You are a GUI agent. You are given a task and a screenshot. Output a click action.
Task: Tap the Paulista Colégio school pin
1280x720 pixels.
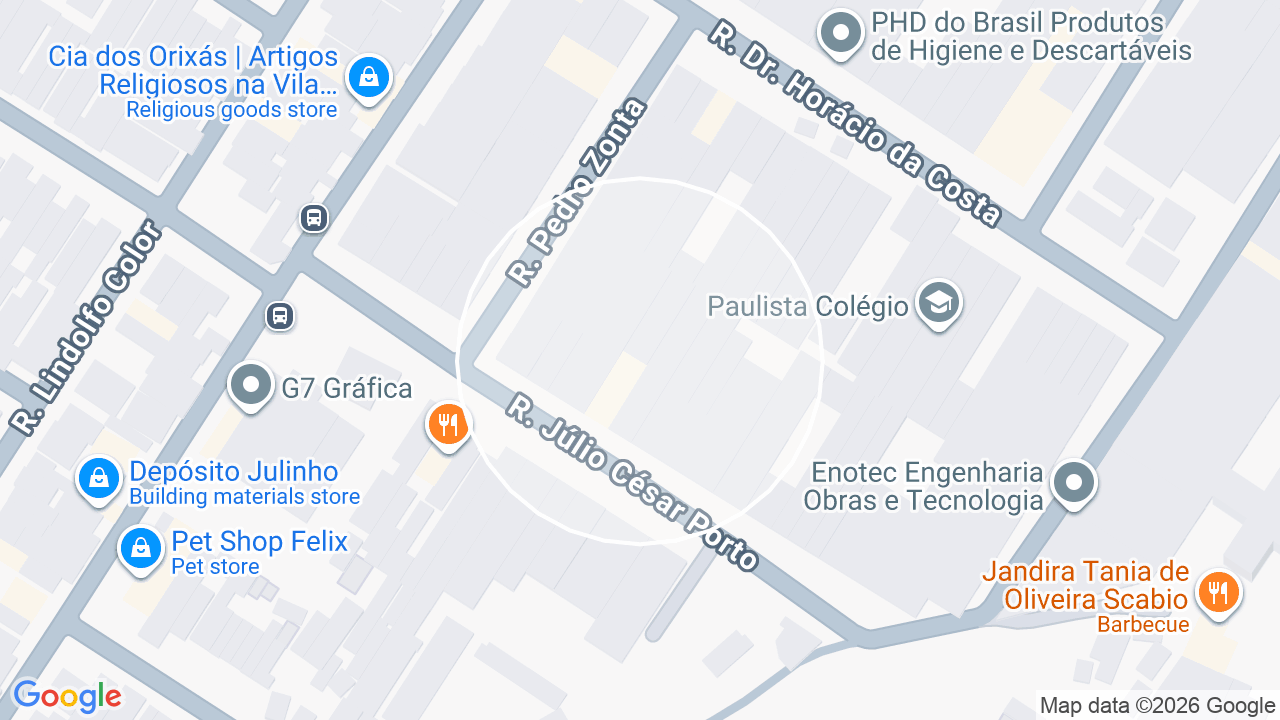tap(938, 304)
